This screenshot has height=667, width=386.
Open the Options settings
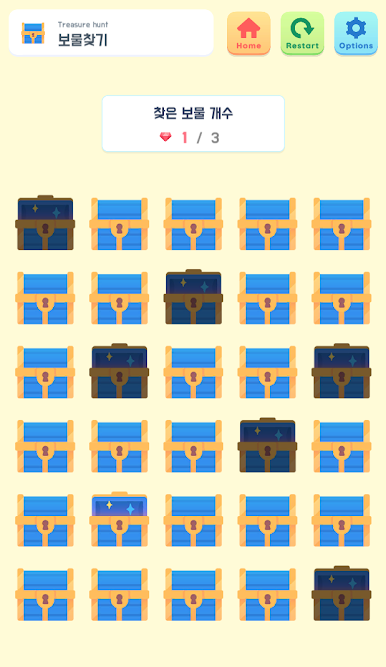coord(356,33)
